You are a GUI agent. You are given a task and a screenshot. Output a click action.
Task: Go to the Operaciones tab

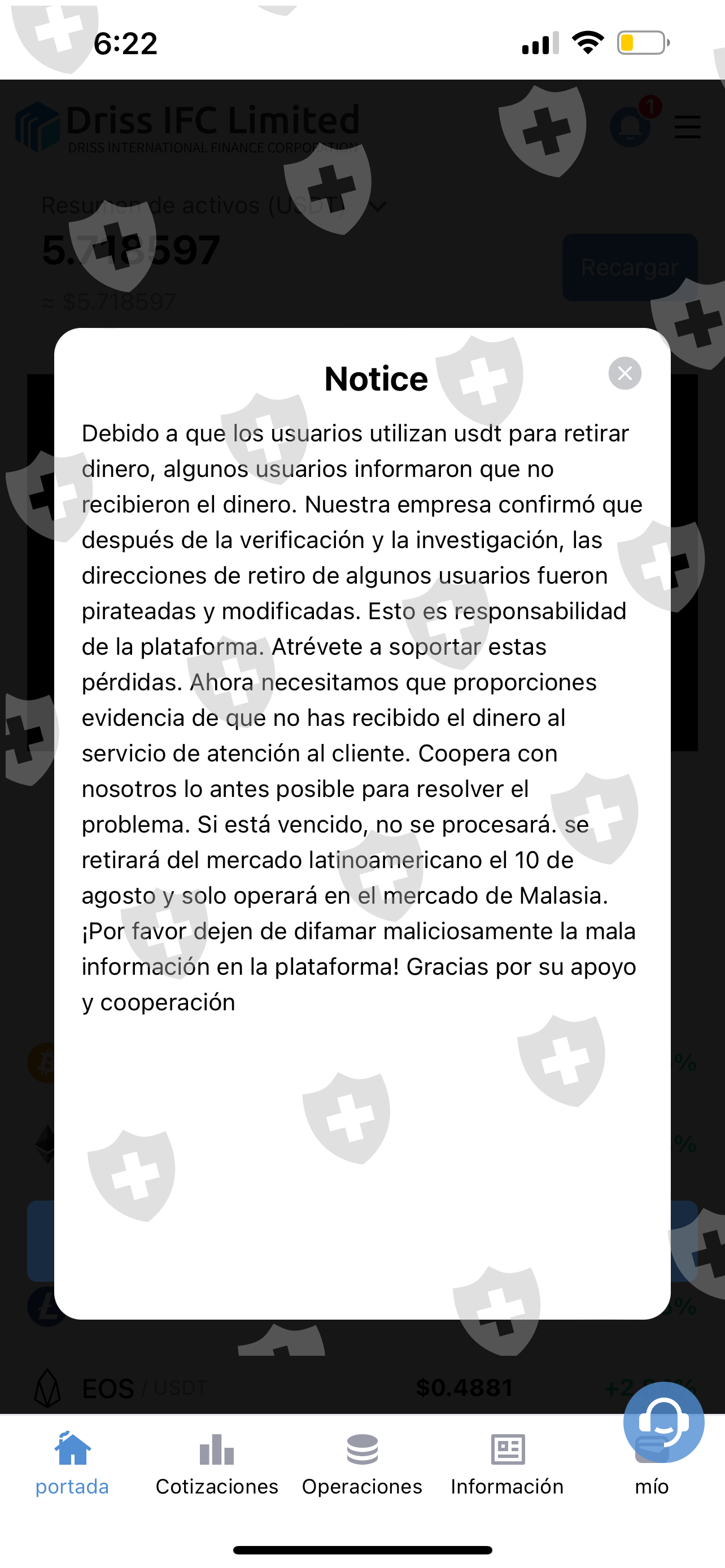(362, 1465)
